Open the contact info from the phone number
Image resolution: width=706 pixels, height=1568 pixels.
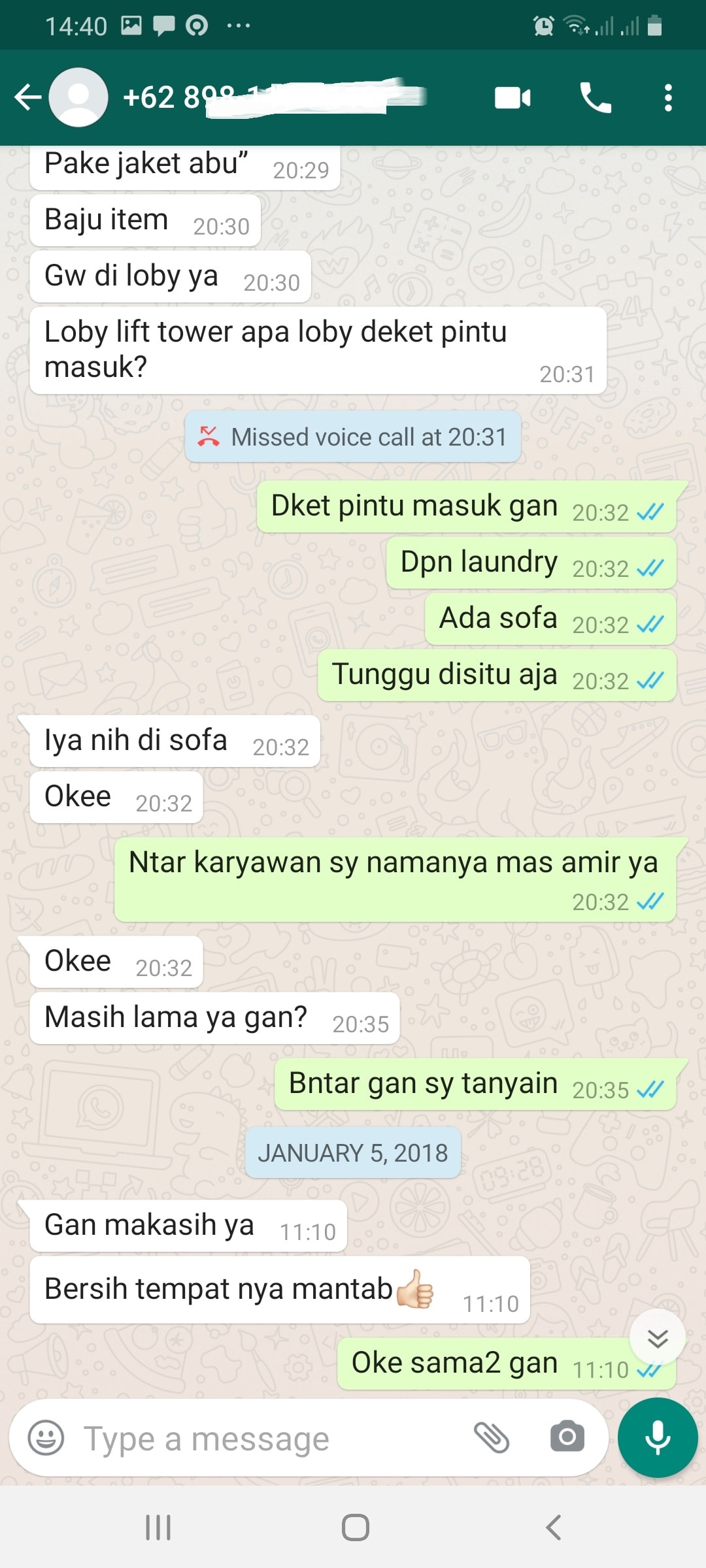pos(275,98)
